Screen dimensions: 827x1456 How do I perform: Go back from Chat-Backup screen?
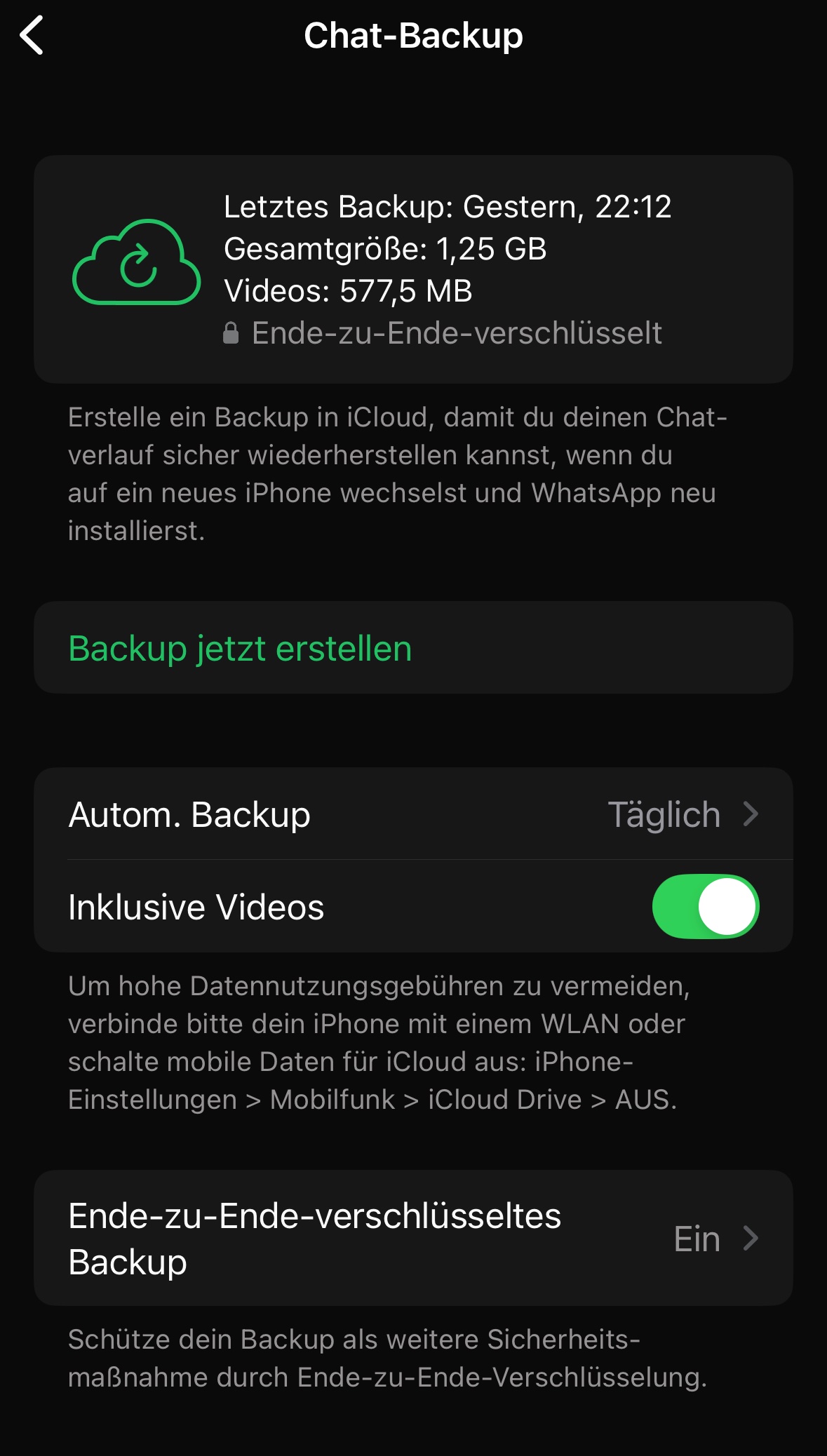[x=32, y=35]
